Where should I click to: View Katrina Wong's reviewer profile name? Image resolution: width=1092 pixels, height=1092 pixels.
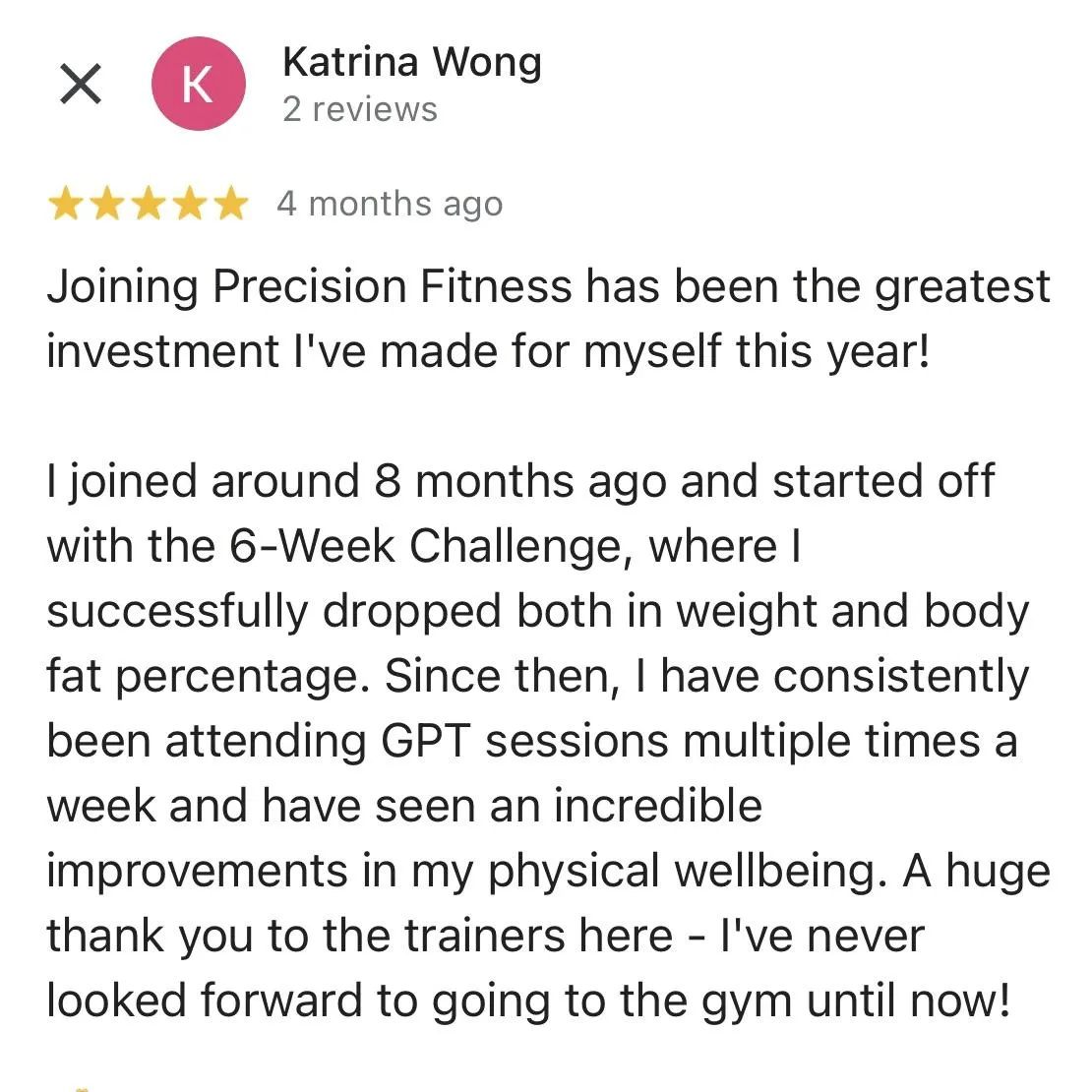pyautogui.click(x=411, y=63)
